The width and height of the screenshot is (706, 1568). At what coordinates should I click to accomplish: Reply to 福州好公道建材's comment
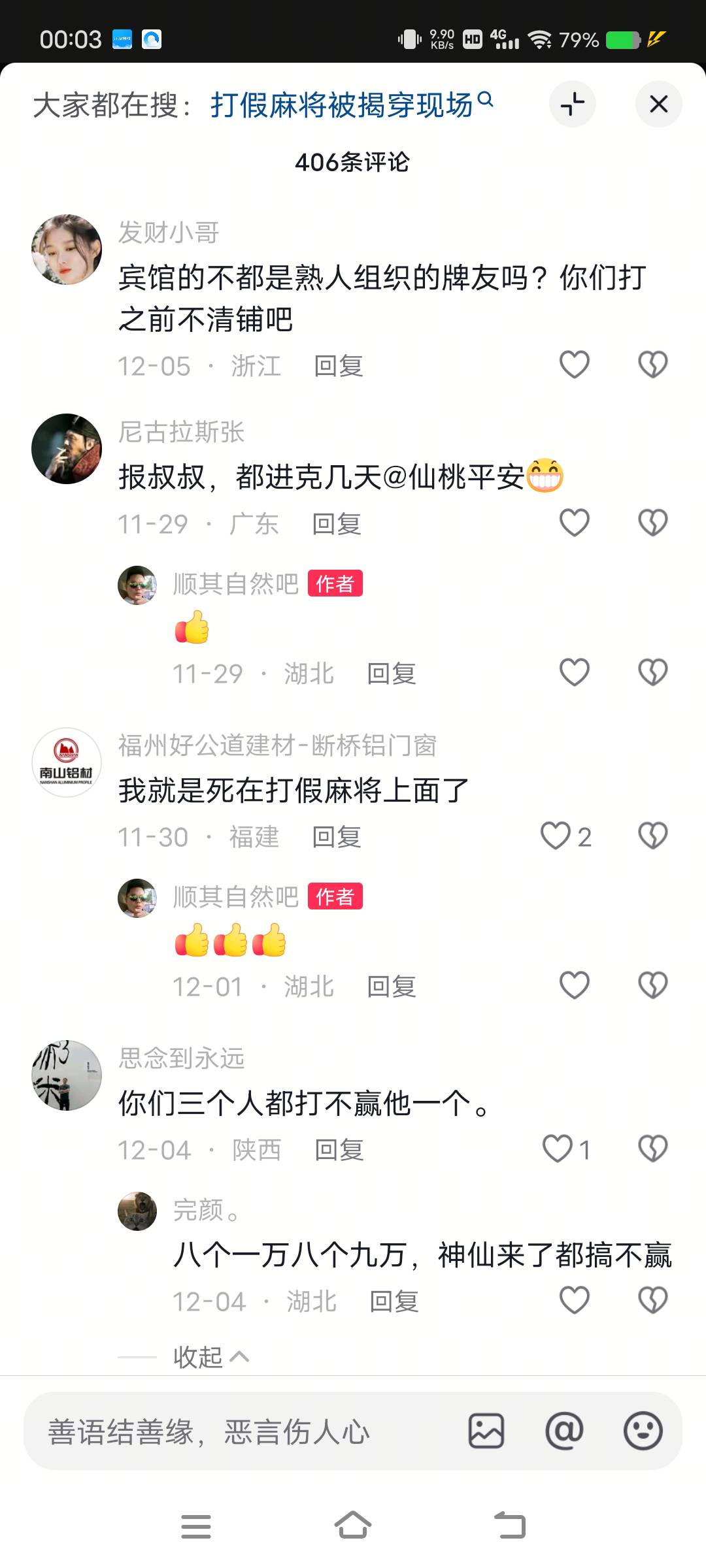pyautogui.click(x=337, y=837)
